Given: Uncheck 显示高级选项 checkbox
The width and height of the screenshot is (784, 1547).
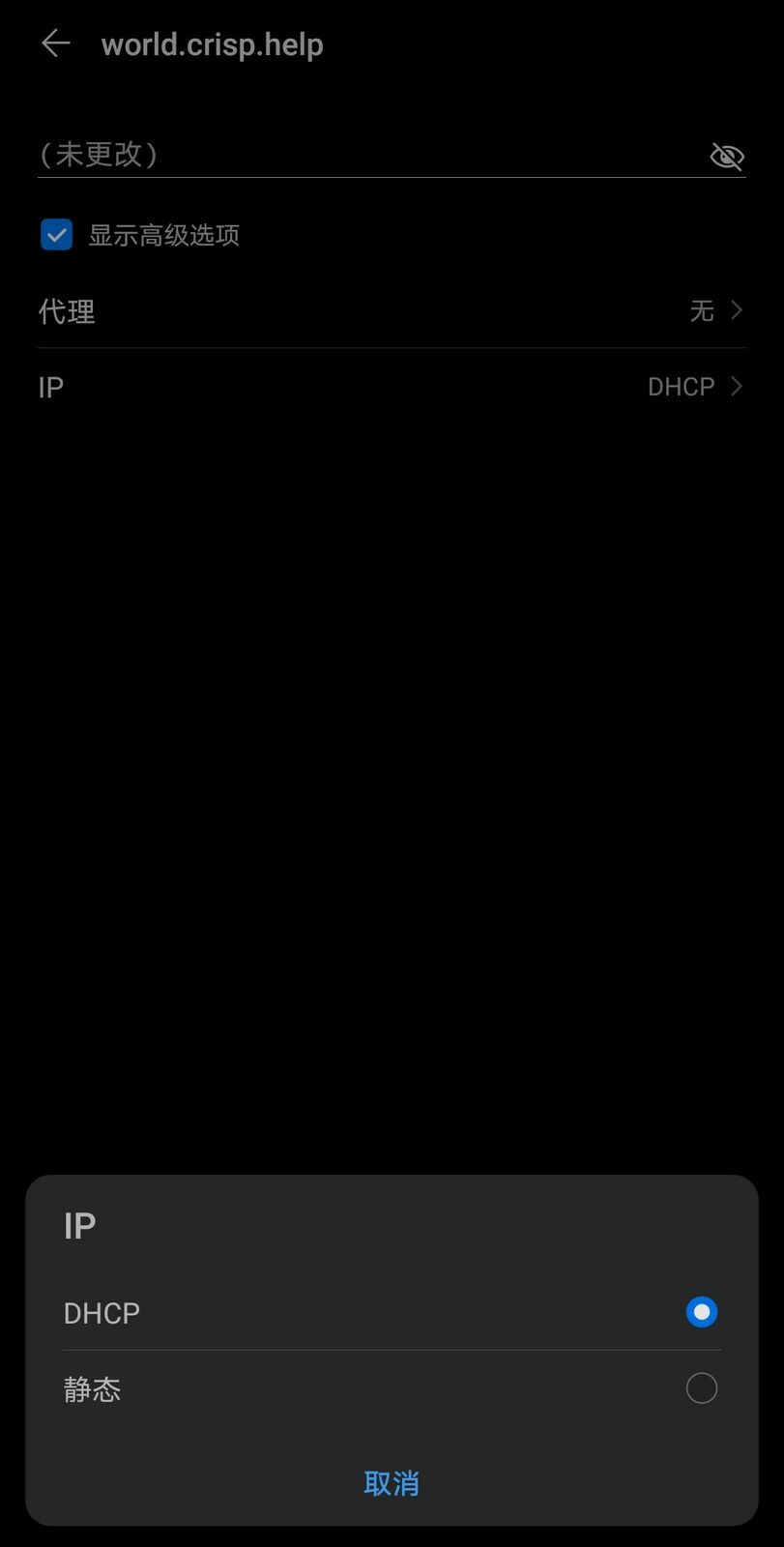Looking at the screenshot, I should pos(56,234).
